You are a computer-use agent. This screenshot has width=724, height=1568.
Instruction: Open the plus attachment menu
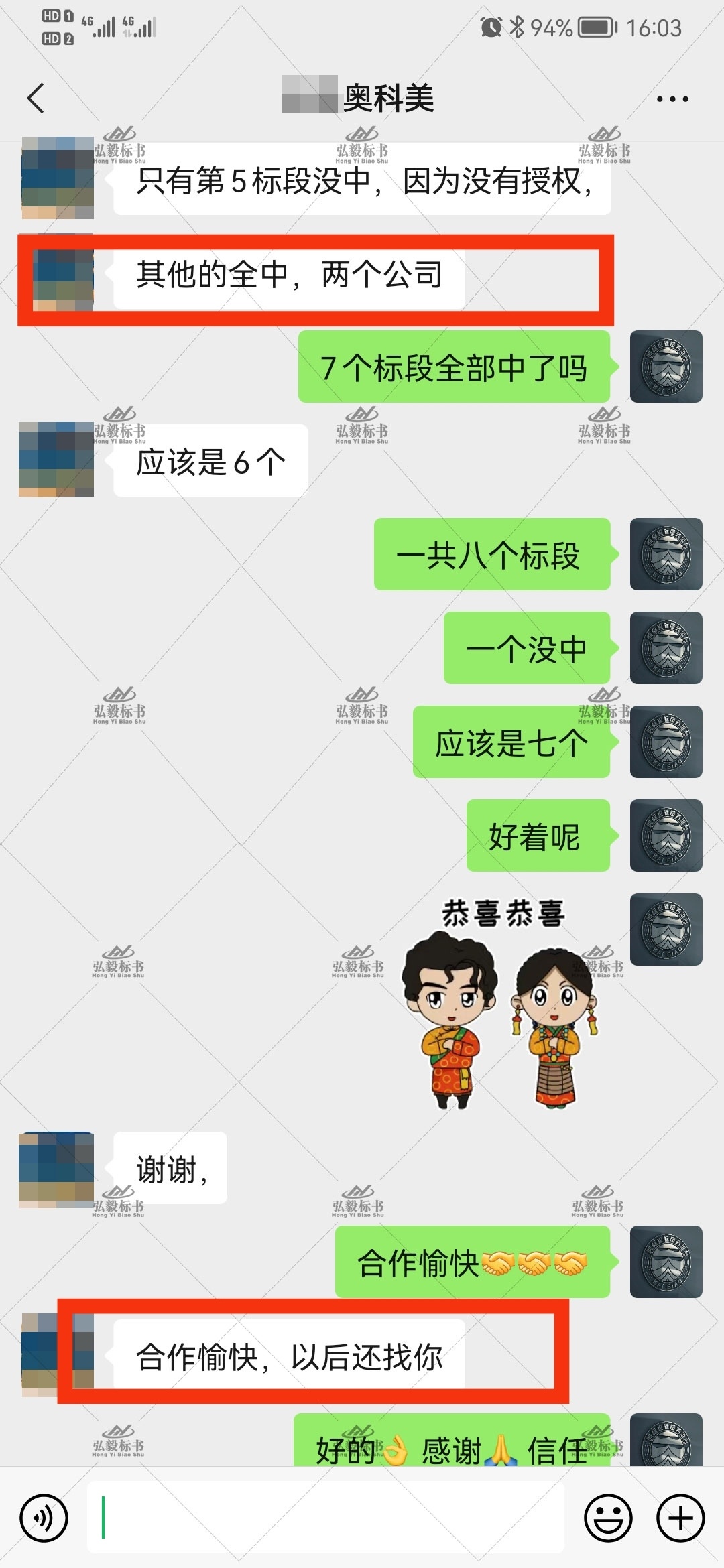[680, 1518]
